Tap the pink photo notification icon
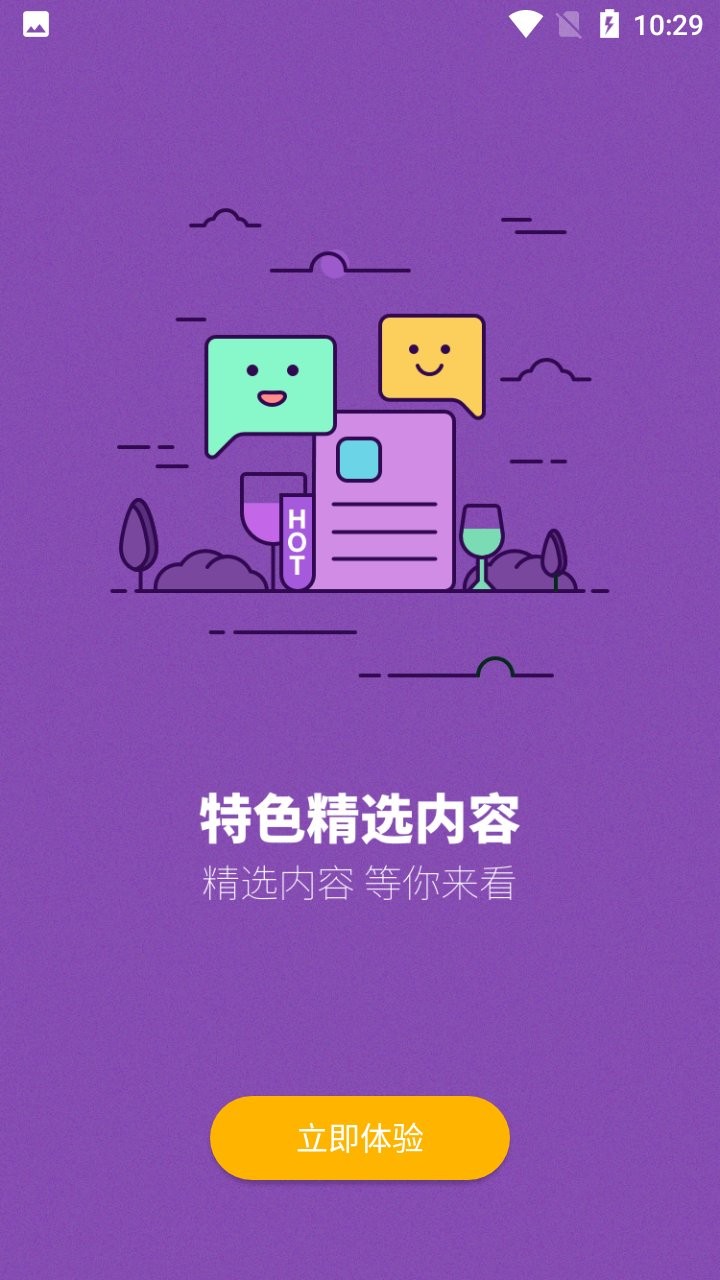 click(35, 25)
